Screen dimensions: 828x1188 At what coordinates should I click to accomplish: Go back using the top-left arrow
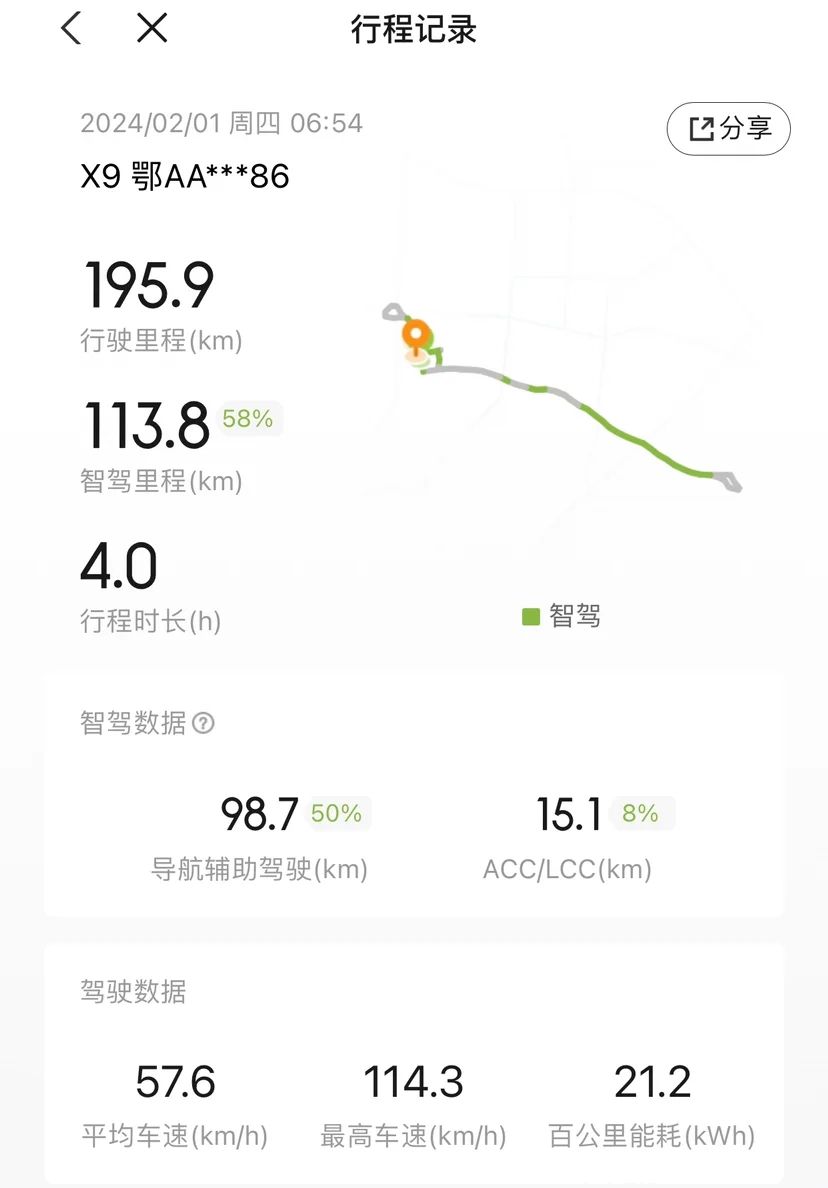tap(71, 29)
